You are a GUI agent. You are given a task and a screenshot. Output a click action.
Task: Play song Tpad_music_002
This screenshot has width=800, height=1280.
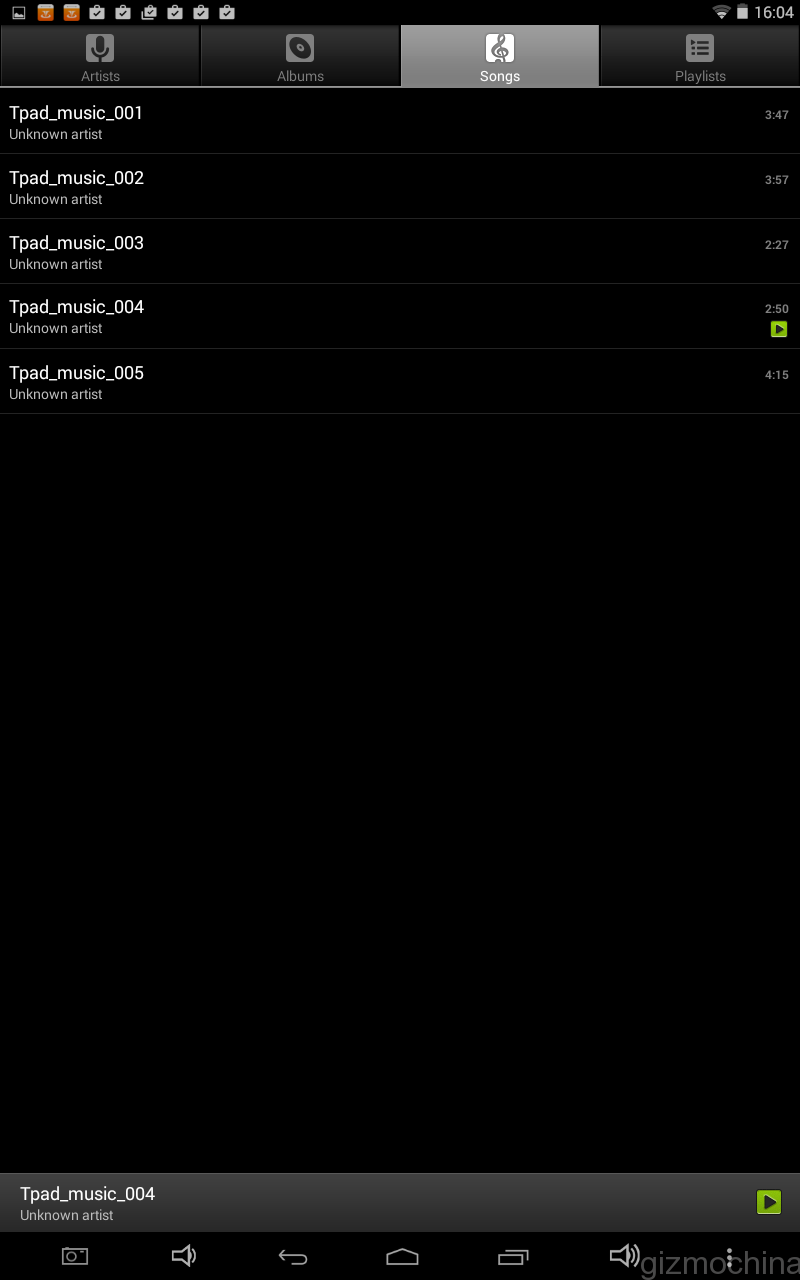pos(400,187)
